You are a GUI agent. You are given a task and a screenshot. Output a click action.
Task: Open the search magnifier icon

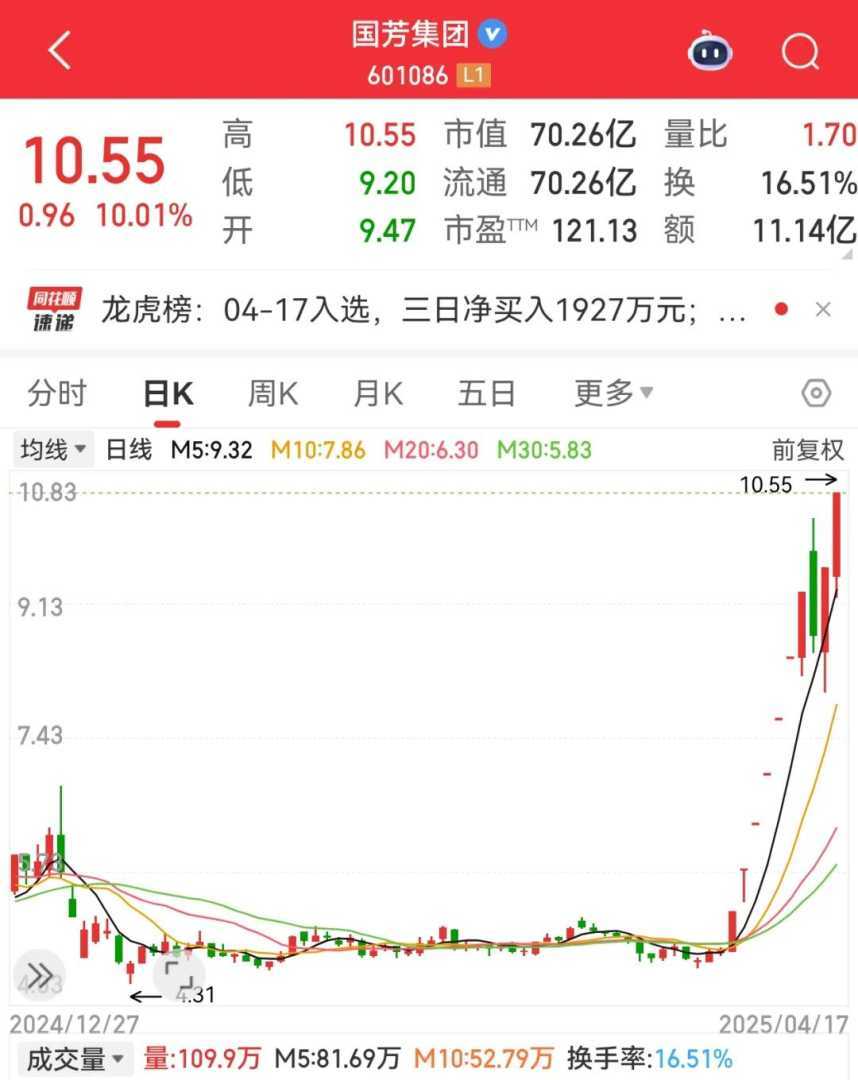click(800, 50)
